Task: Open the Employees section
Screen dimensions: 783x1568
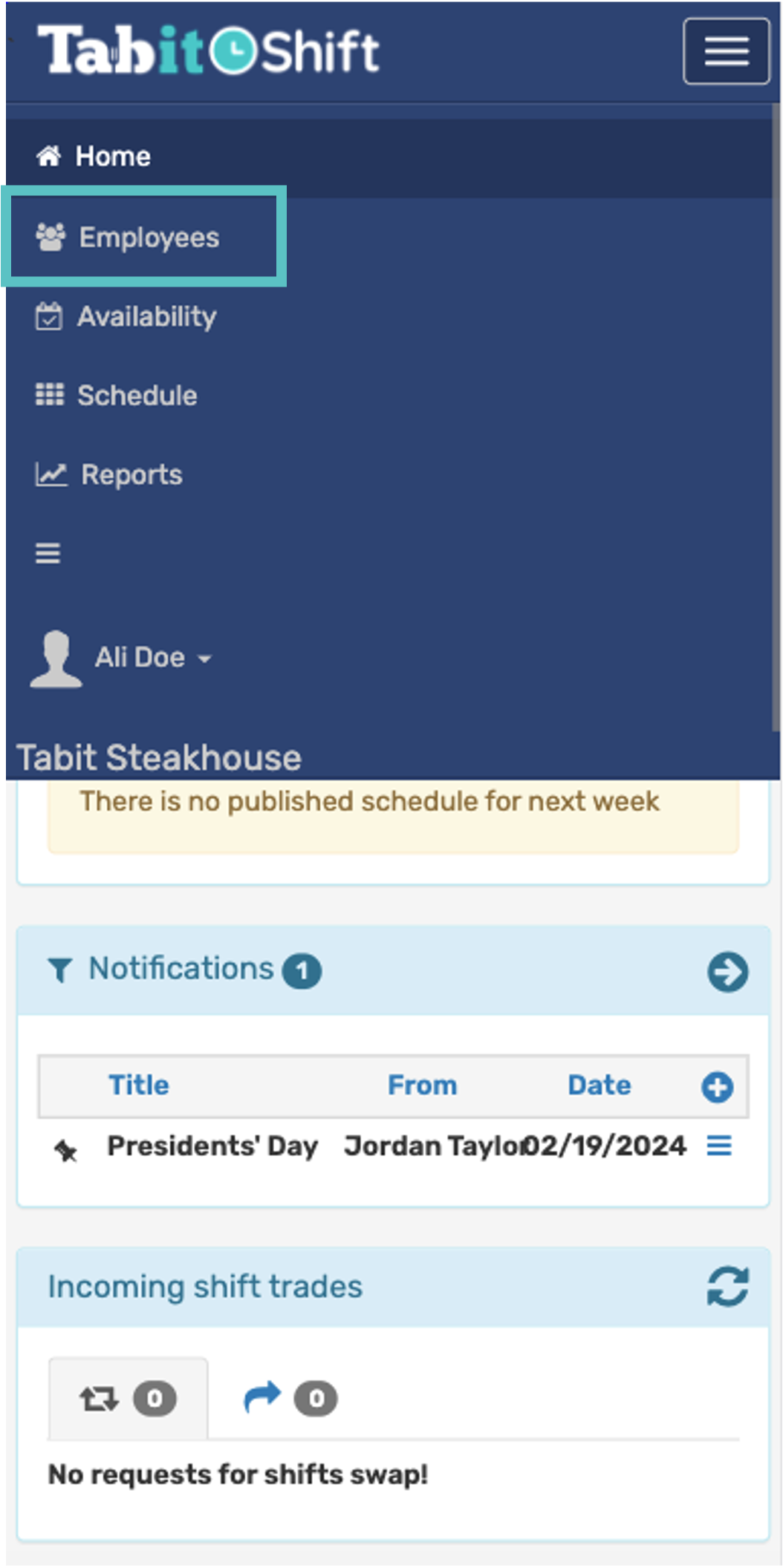Action: pos(128,238)
